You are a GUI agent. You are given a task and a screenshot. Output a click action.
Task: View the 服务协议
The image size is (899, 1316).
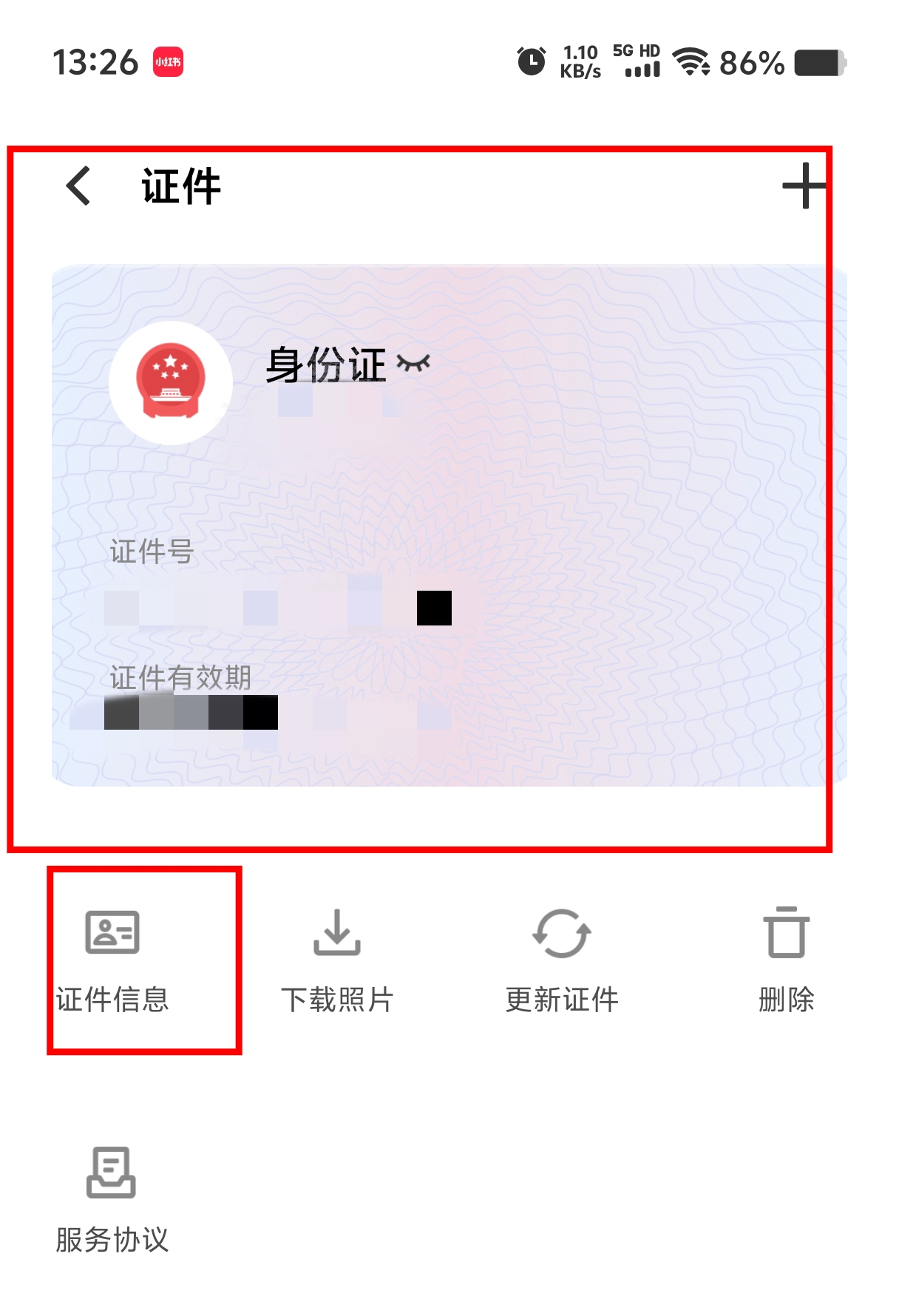coord(112,1199)
